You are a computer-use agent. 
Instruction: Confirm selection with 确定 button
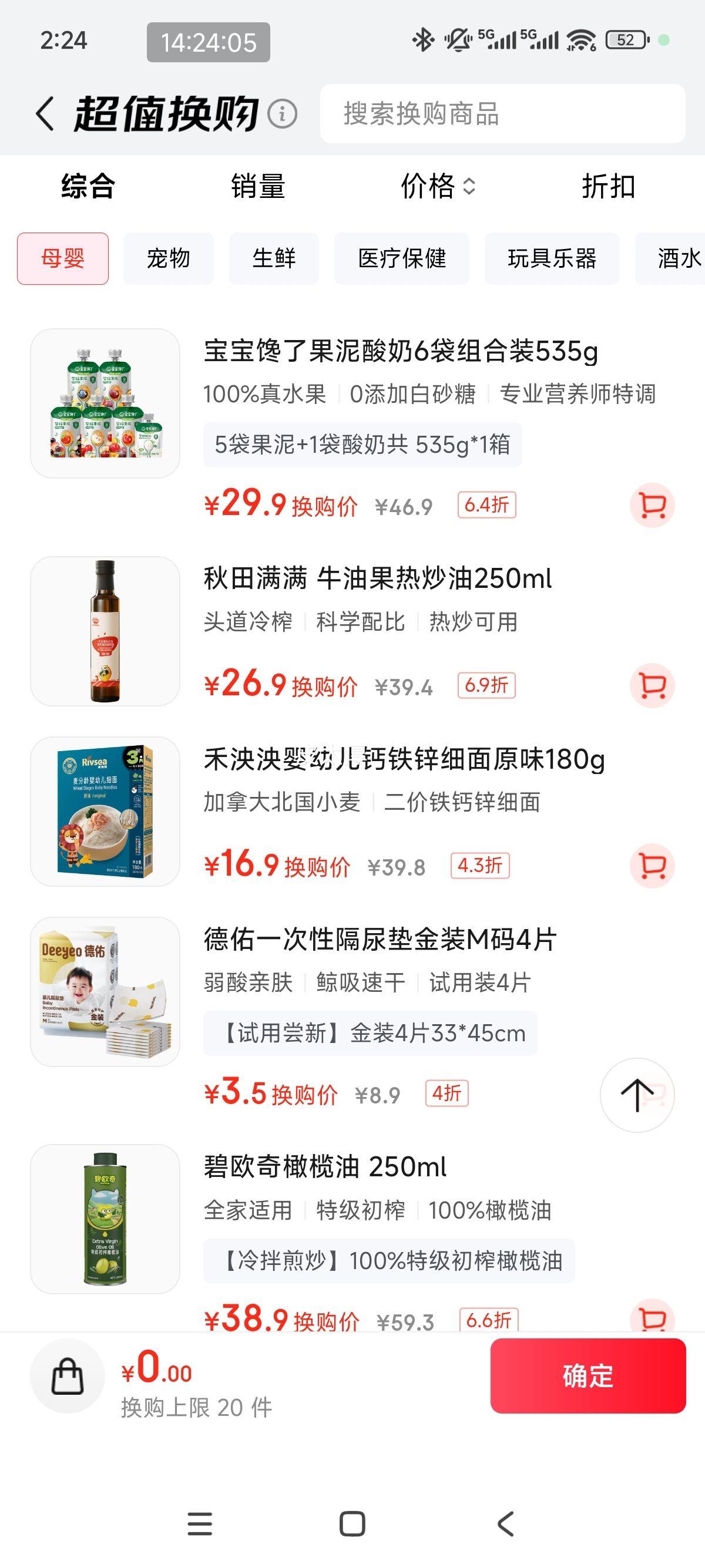click(587, 1377)
